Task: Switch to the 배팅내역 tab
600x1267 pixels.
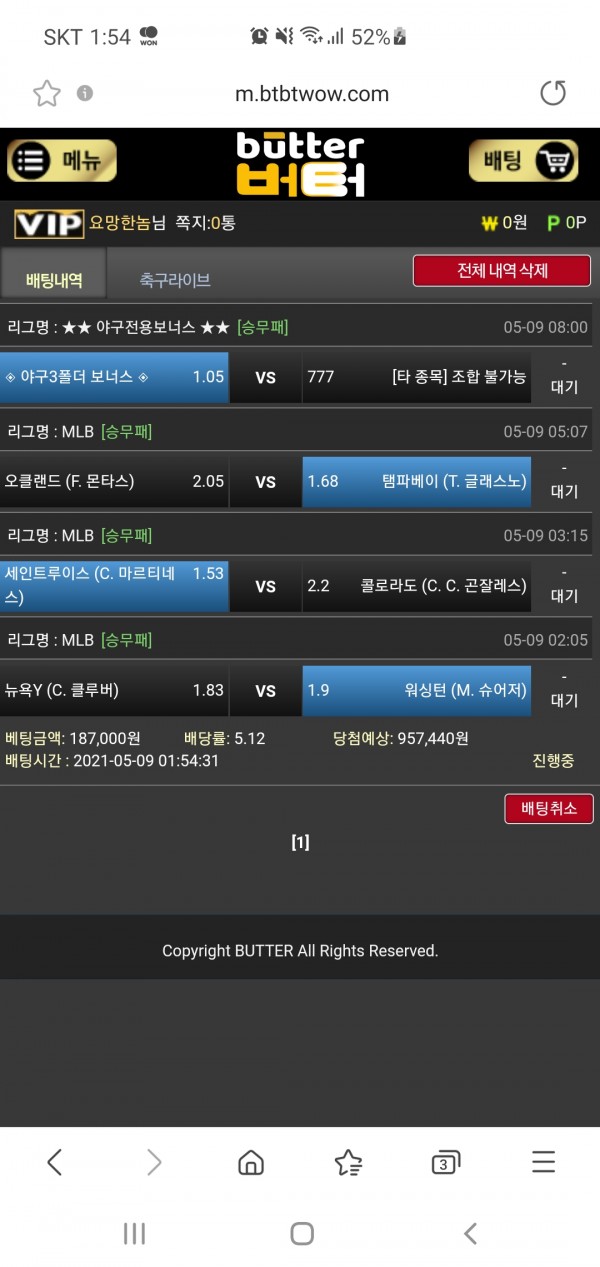Action: pos(53,280)
